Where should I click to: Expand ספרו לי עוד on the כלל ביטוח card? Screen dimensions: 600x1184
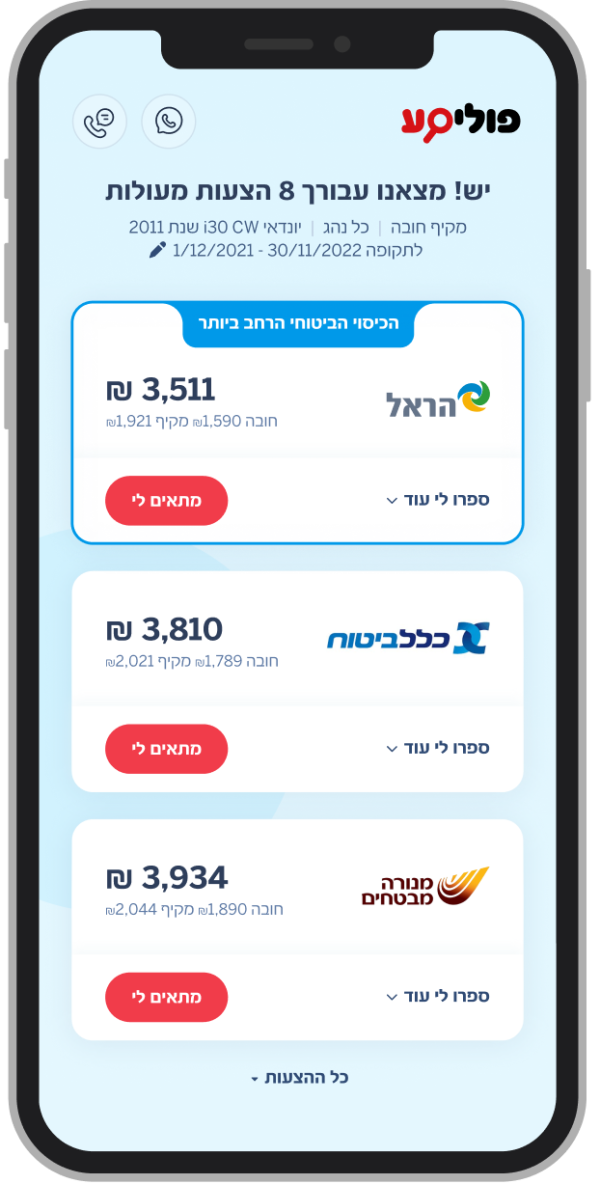(x=438, y=748)
